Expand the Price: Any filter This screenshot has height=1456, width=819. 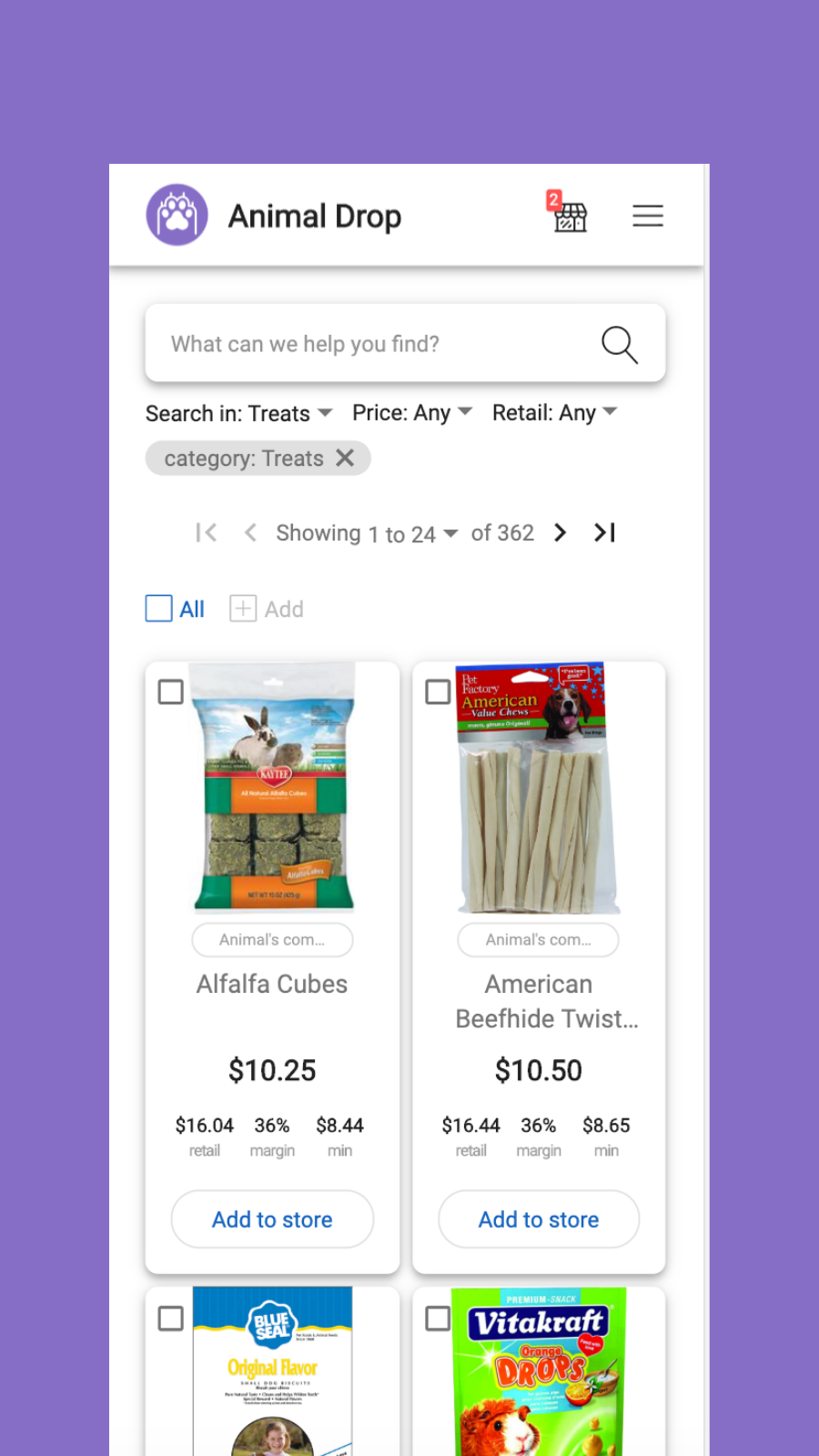pyautogui.click(x=412, y=412)
